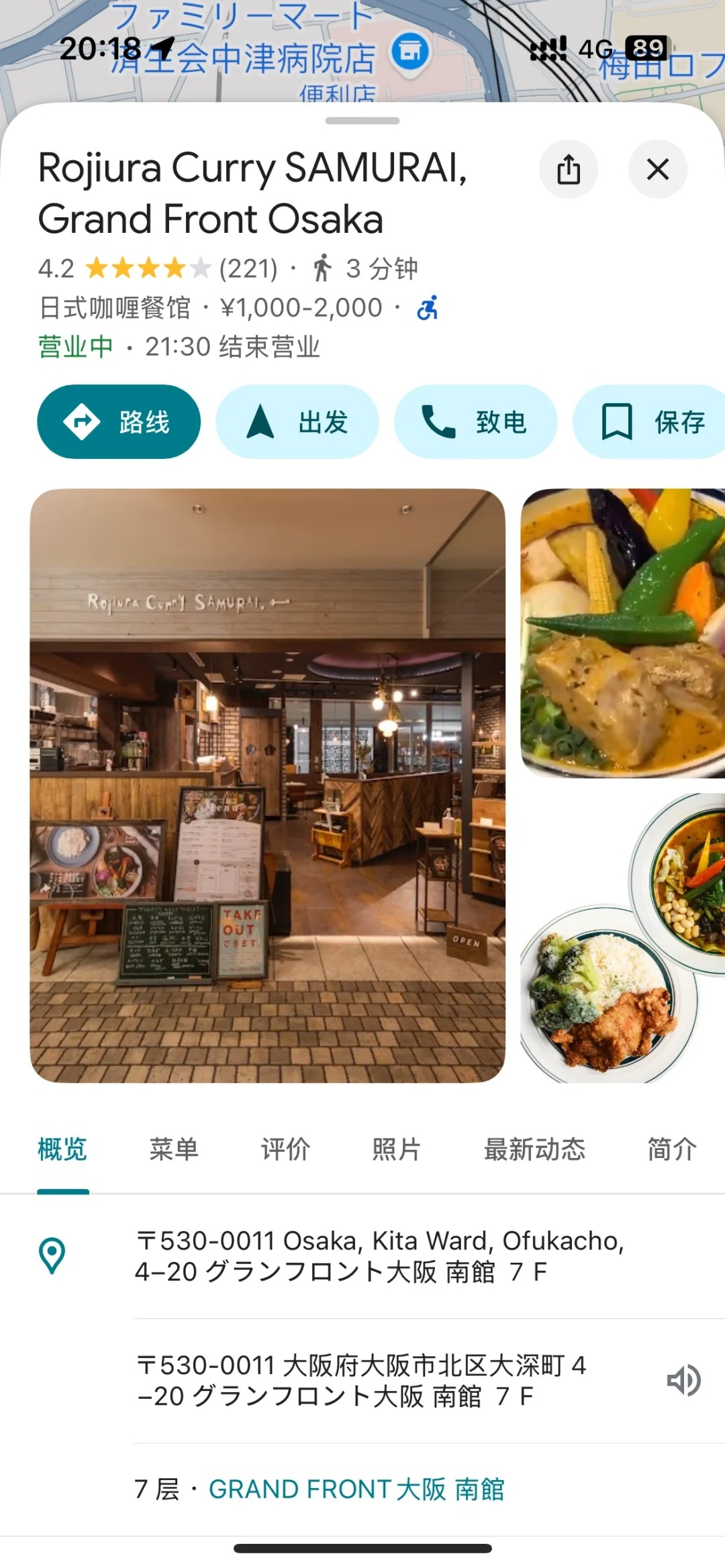Call the restaurant via 致电
This screenshot has width=725, height=1568.
tap(475, 421)
